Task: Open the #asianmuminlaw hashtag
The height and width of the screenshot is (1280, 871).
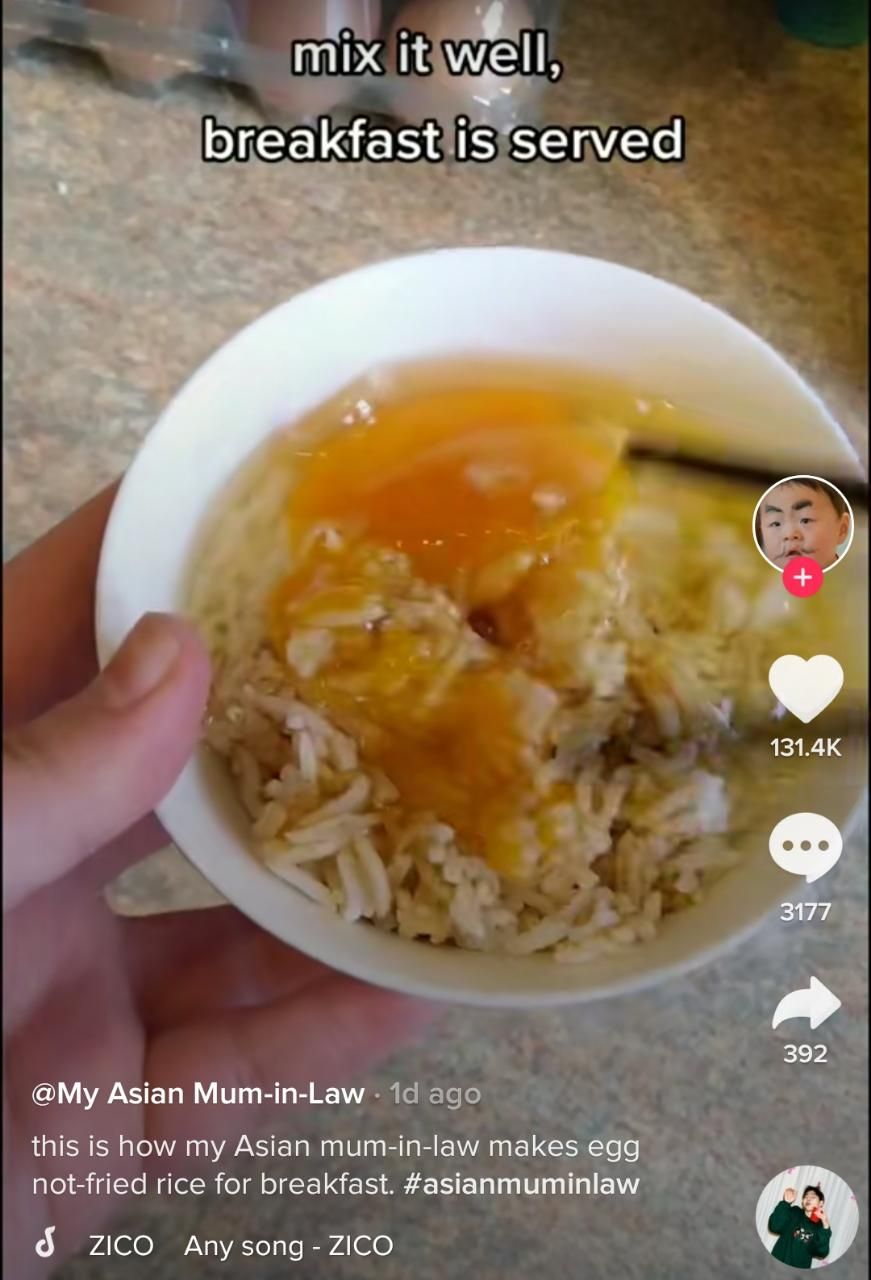Action: click(522, 1185)
